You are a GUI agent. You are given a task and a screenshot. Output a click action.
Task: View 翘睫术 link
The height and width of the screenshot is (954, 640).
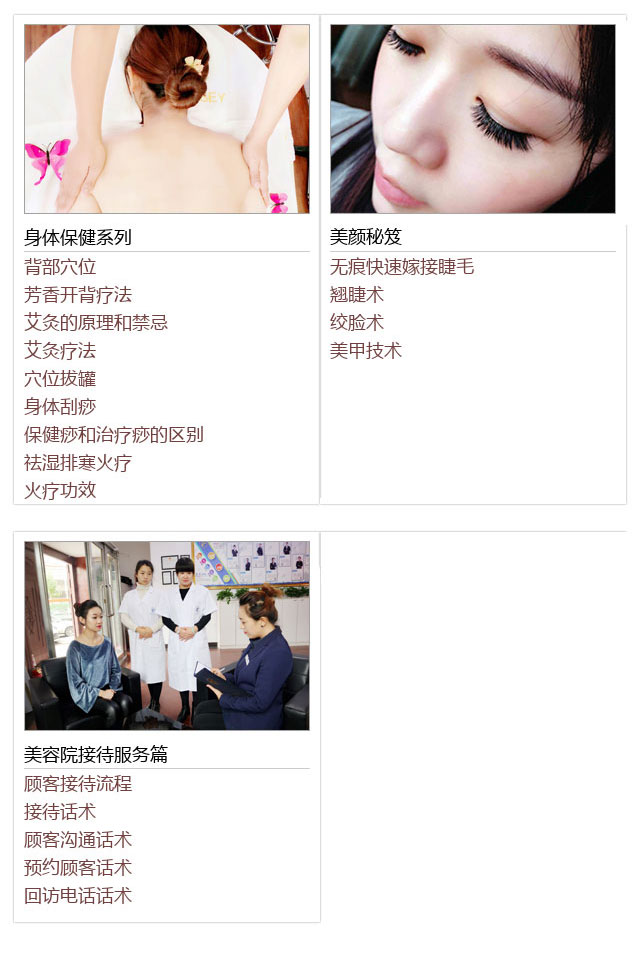(x=357, y=295)
